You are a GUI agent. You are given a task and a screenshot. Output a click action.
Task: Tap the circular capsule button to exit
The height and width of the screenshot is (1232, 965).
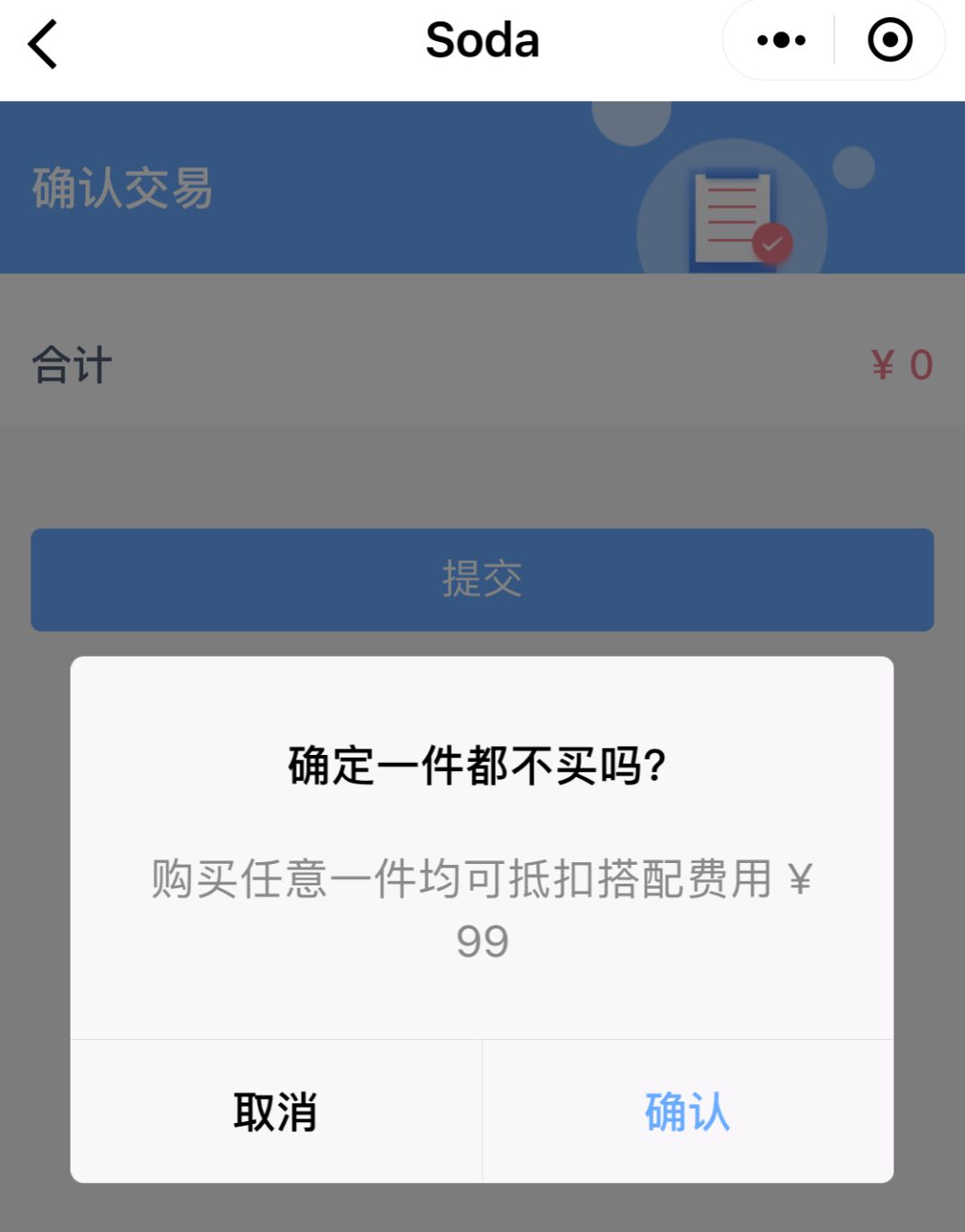890,39
